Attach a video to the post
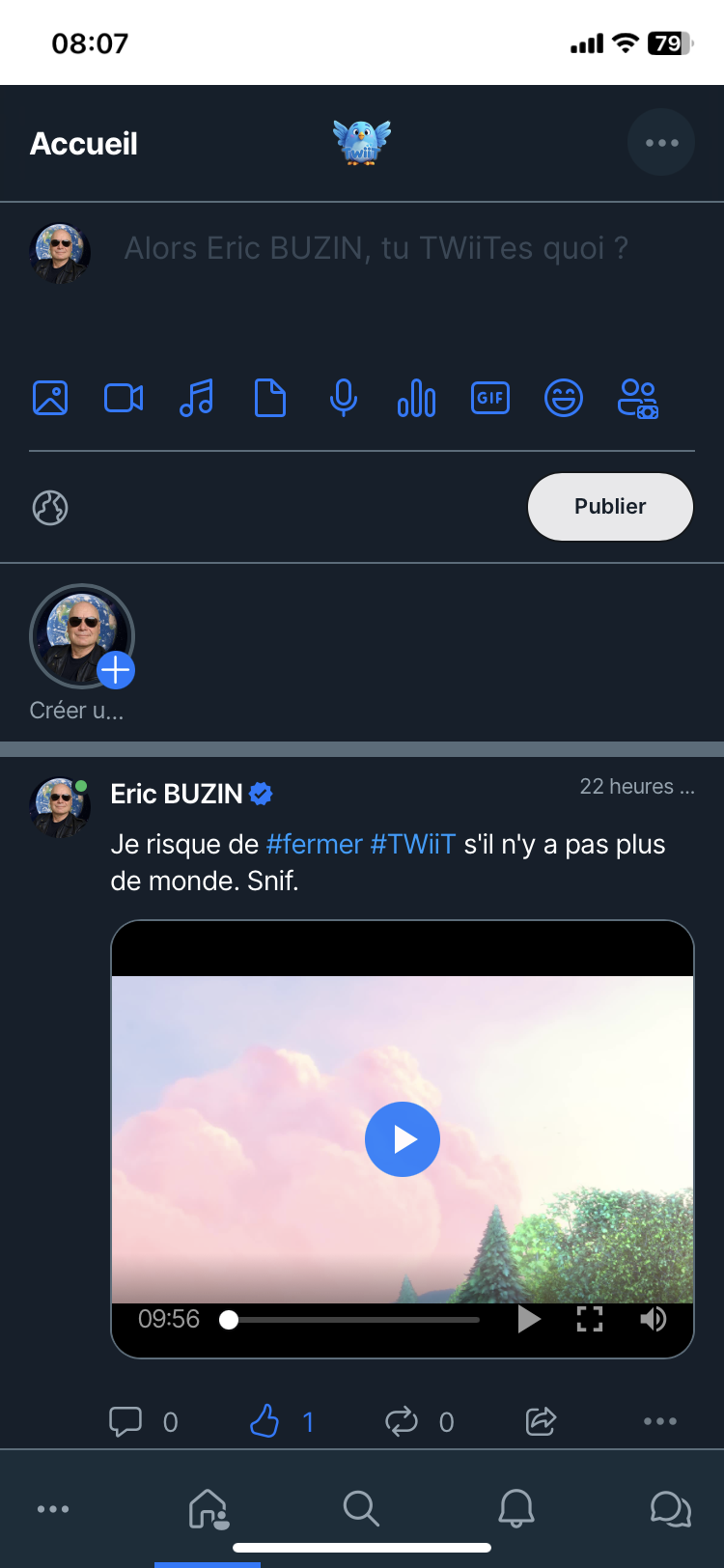Image resolution: width=724 pixels, height=1568 pixels. pyautogui.click(x=124, y=398)
